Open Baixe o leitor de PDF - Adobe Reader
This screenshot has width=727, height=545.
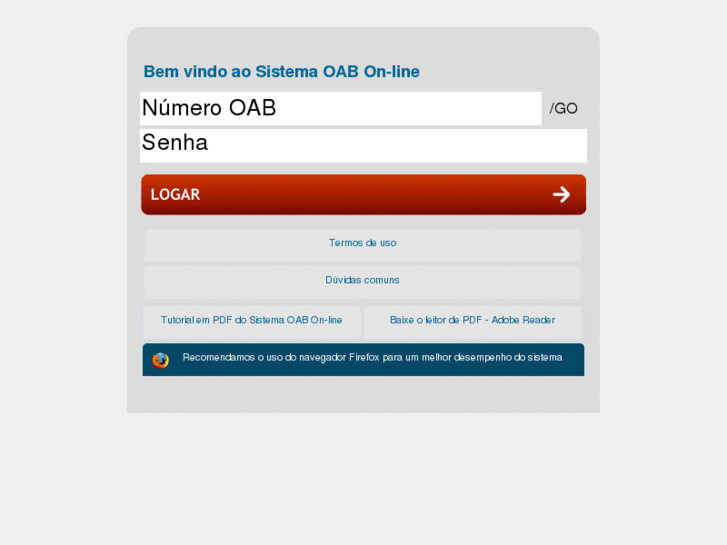point(472,320)
